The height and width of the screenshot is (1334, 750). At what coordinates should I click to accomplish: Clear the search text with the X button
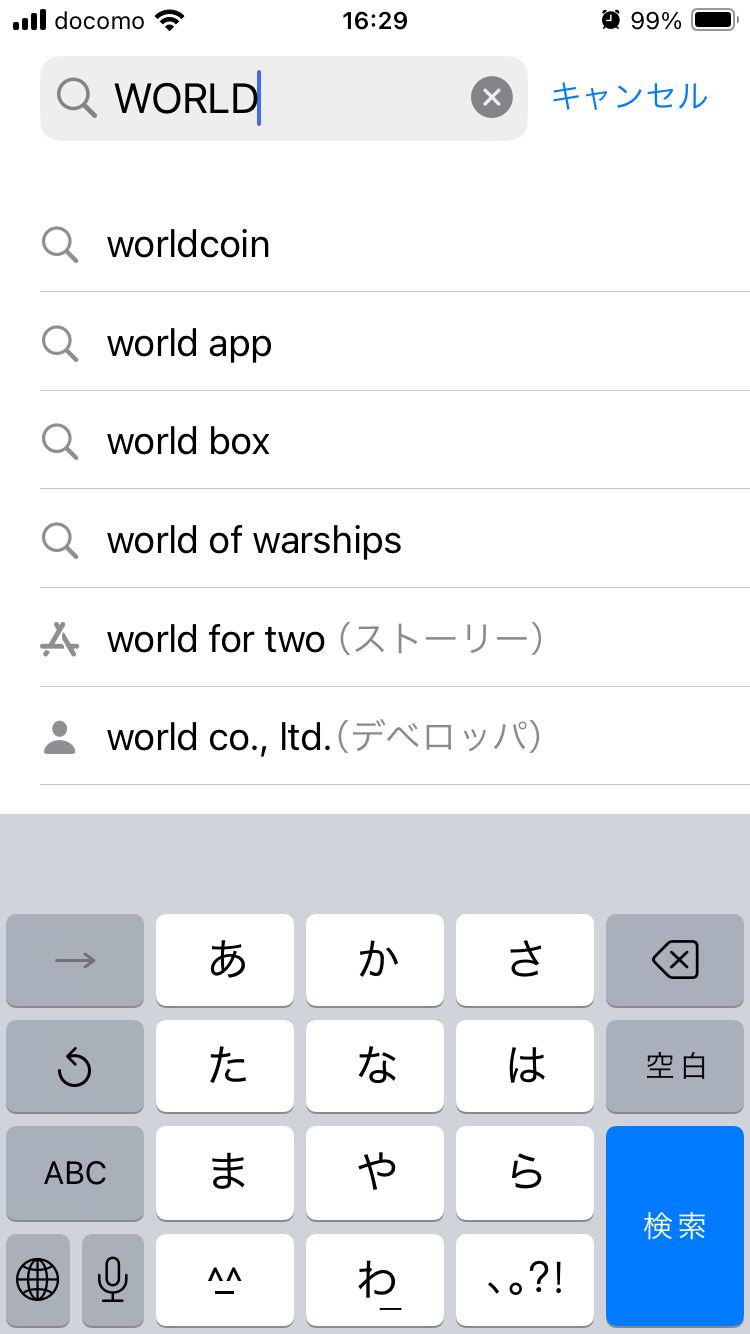pos(492,98)
